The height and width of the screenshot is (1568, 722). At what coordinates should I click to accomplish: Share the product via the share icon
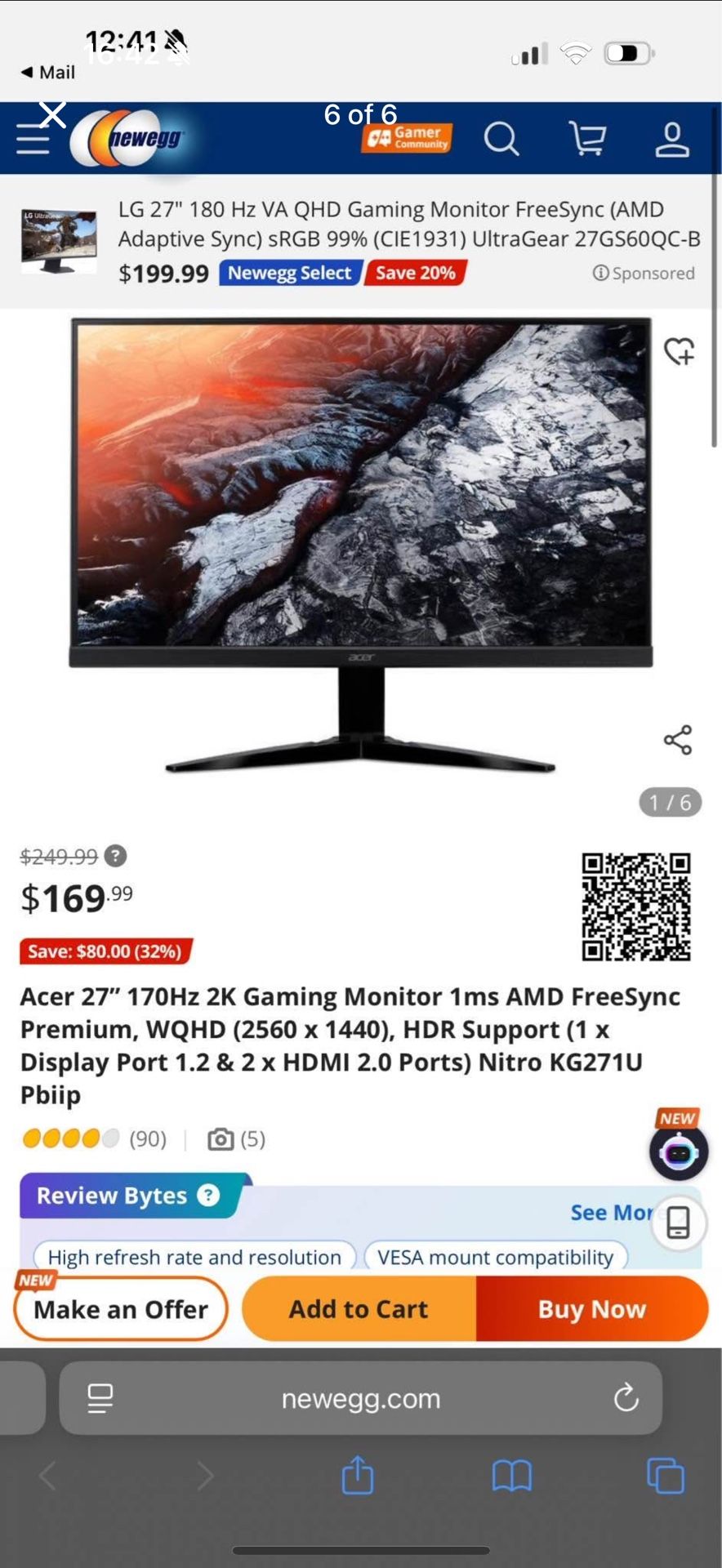click(679, 739)
